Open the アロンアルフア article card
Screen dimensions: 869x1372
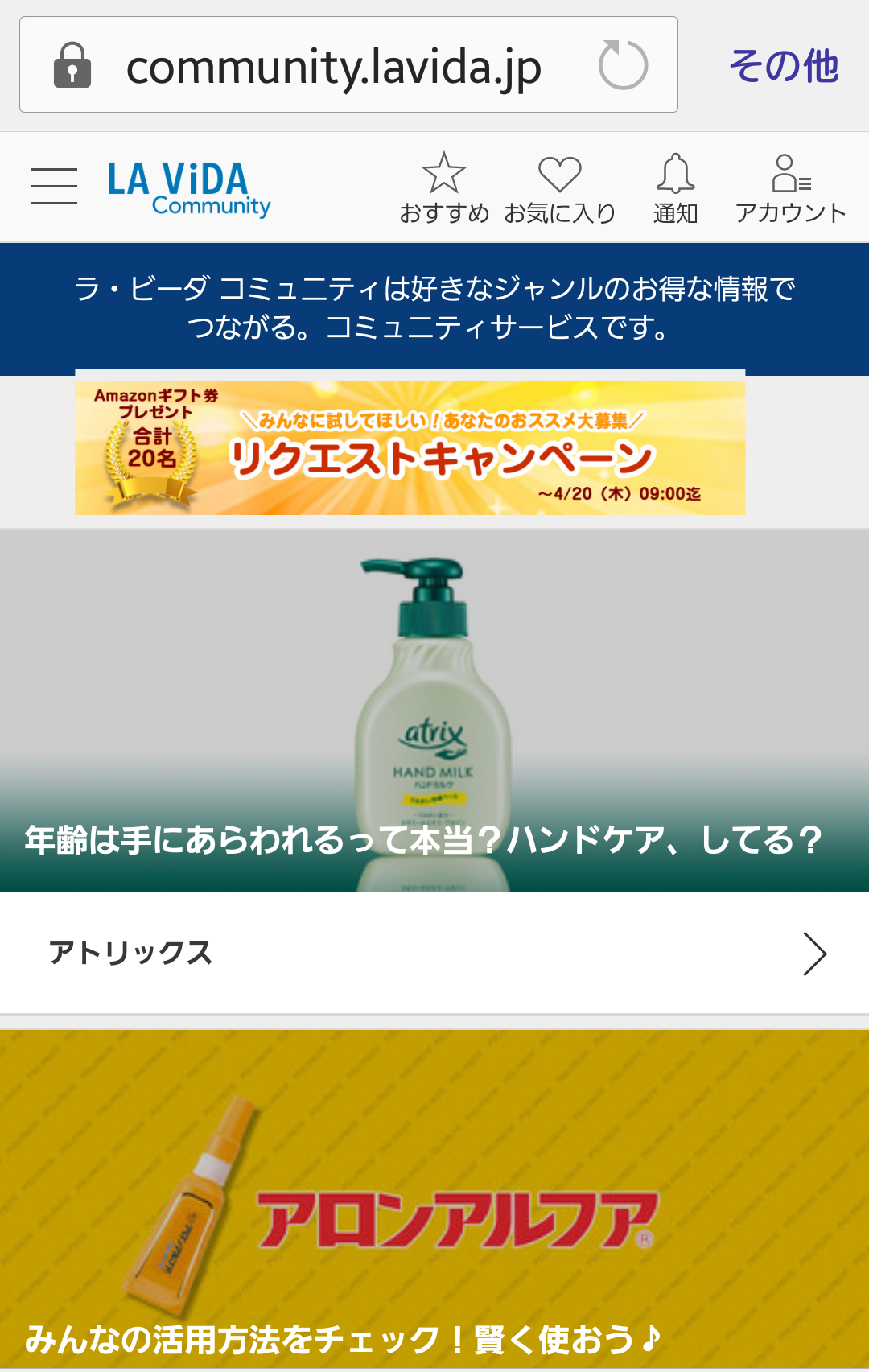coord(434,1199)
